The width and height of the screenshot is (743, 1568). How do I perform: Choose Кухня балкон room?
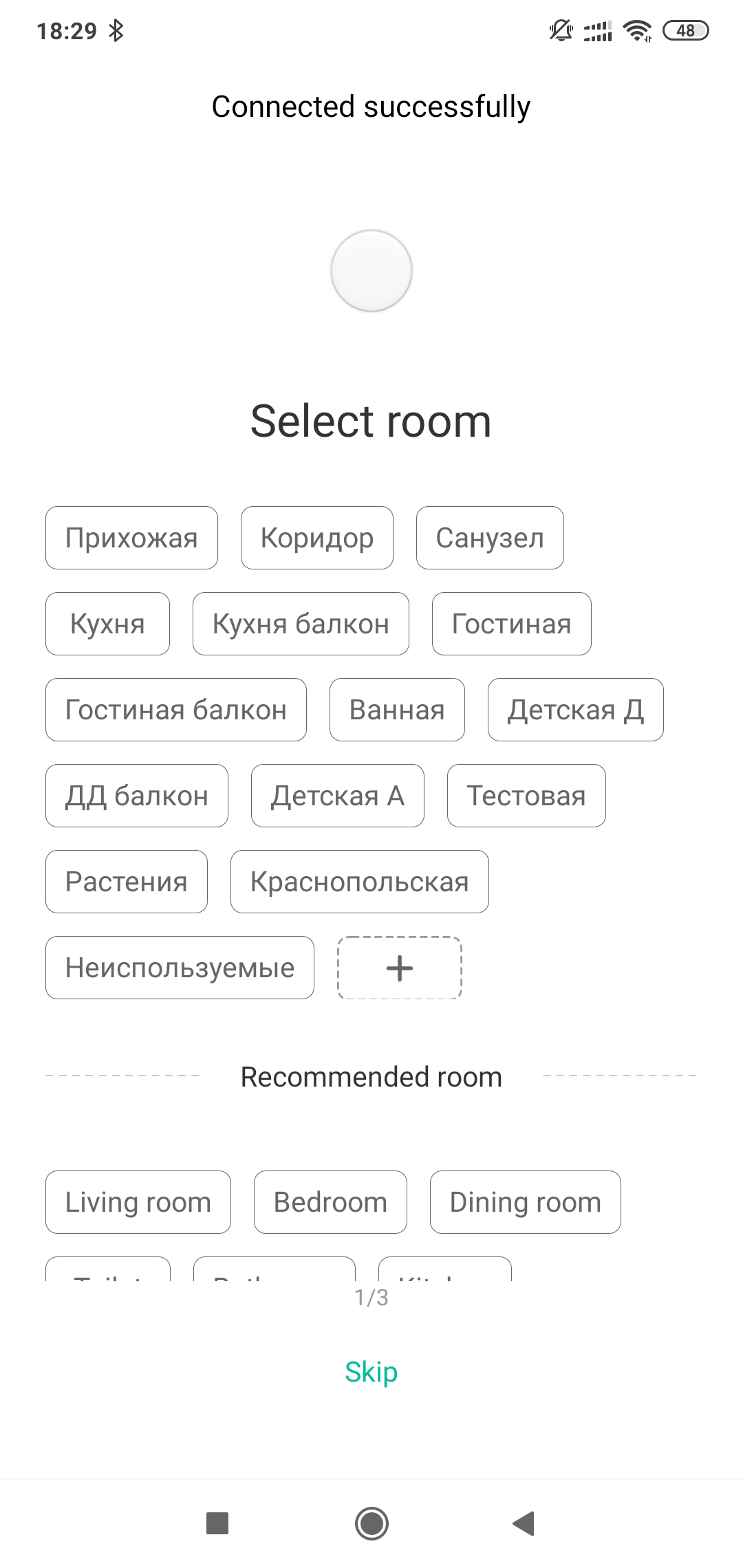pyautogui.click(x=301, y=624)
